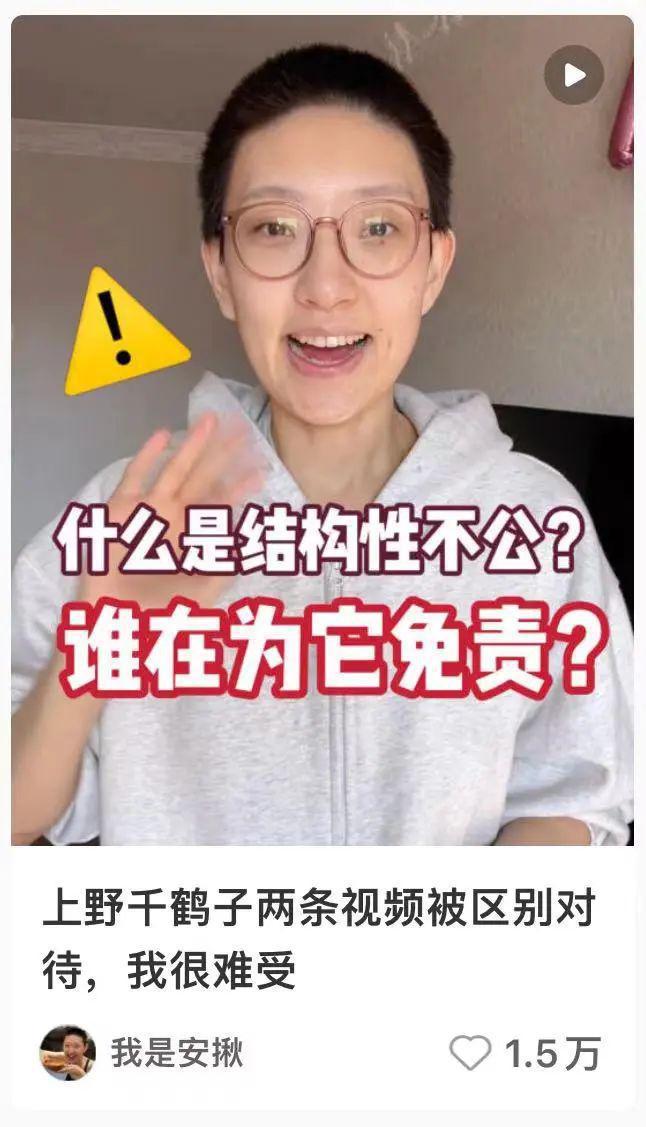Like the post with 1.5万 likes
Image resolution: width=646 pixels, height=1127 pixels.
(x=470, y=1053)
